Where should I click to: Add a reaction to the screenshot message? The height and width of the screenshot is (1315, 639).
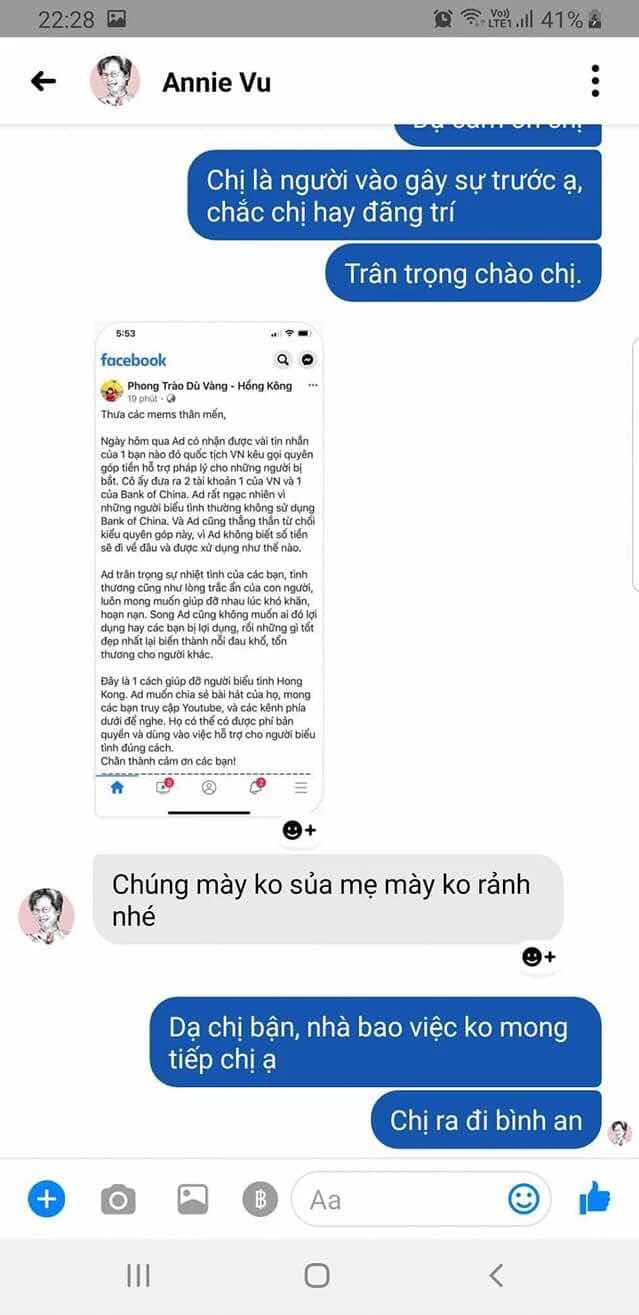(299, 829)
